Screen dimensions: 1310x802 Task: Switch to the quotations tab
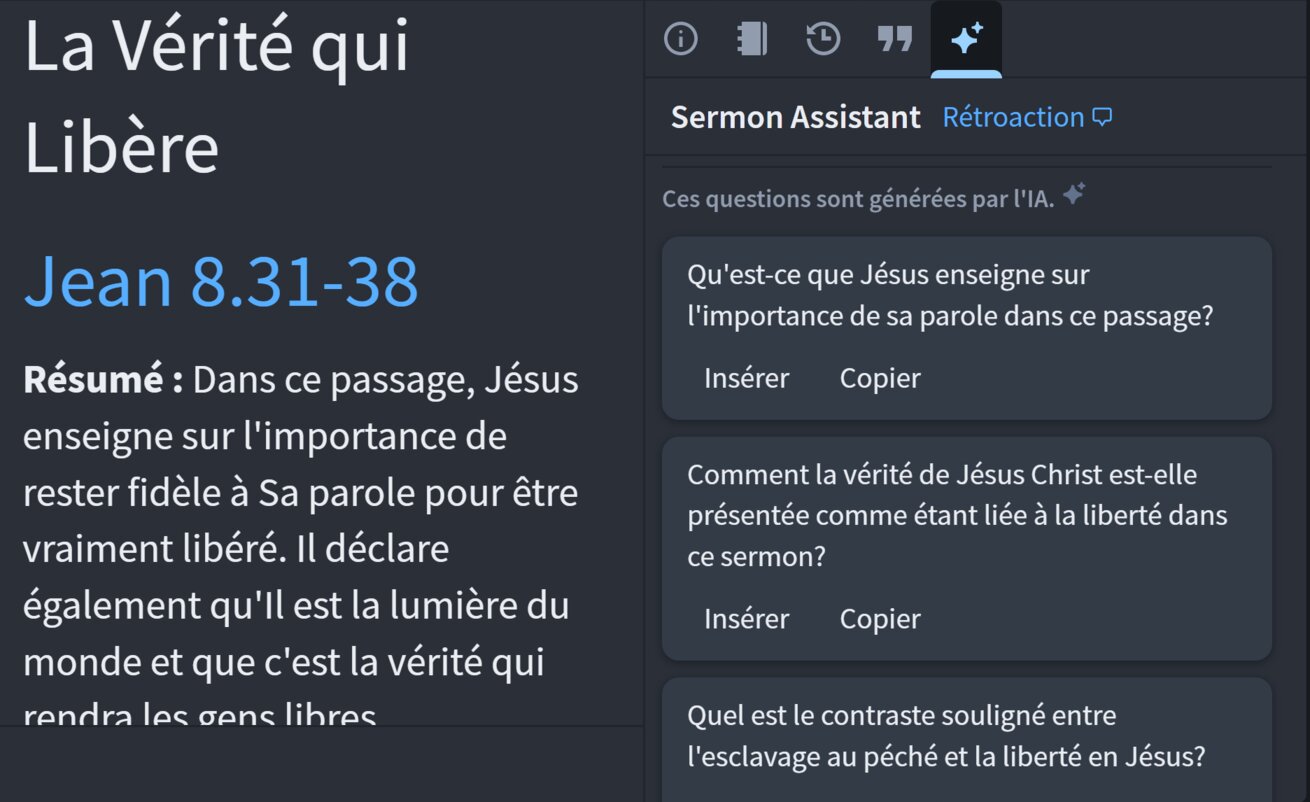(x=894, y=39)
